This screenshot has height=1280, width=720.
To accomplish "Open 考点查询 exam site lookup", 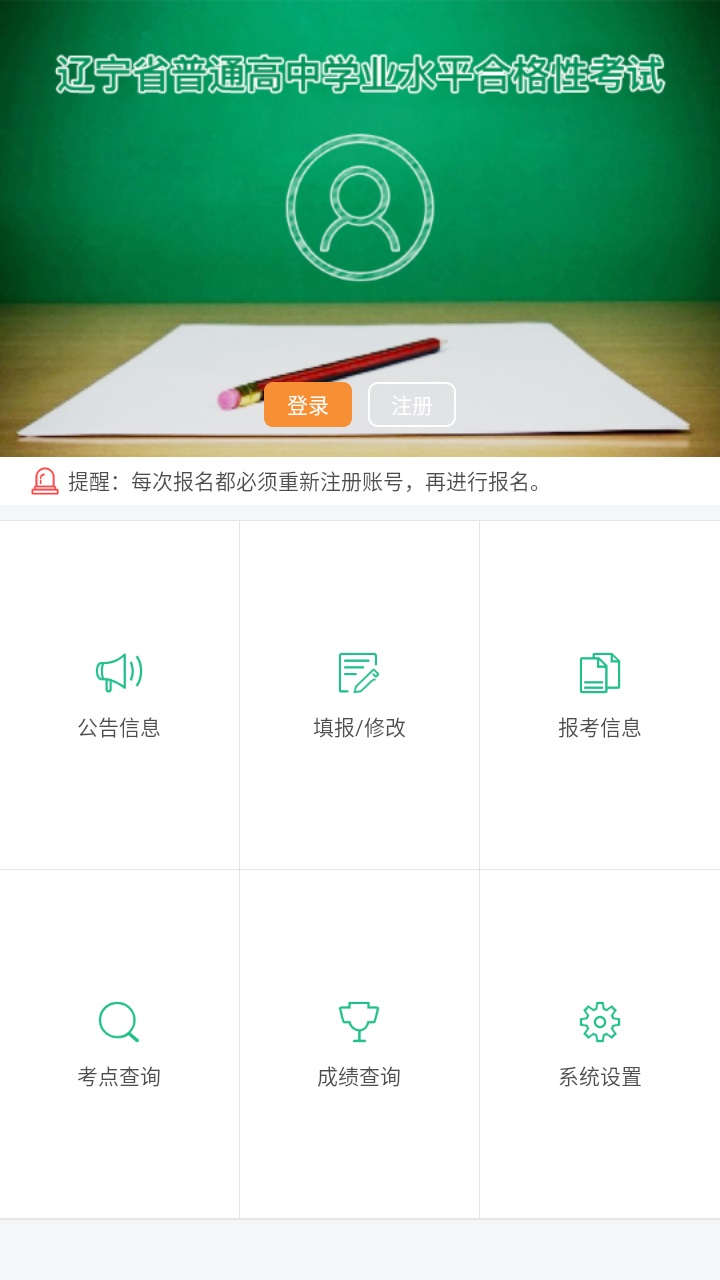I will click(x=119, y=1044).
